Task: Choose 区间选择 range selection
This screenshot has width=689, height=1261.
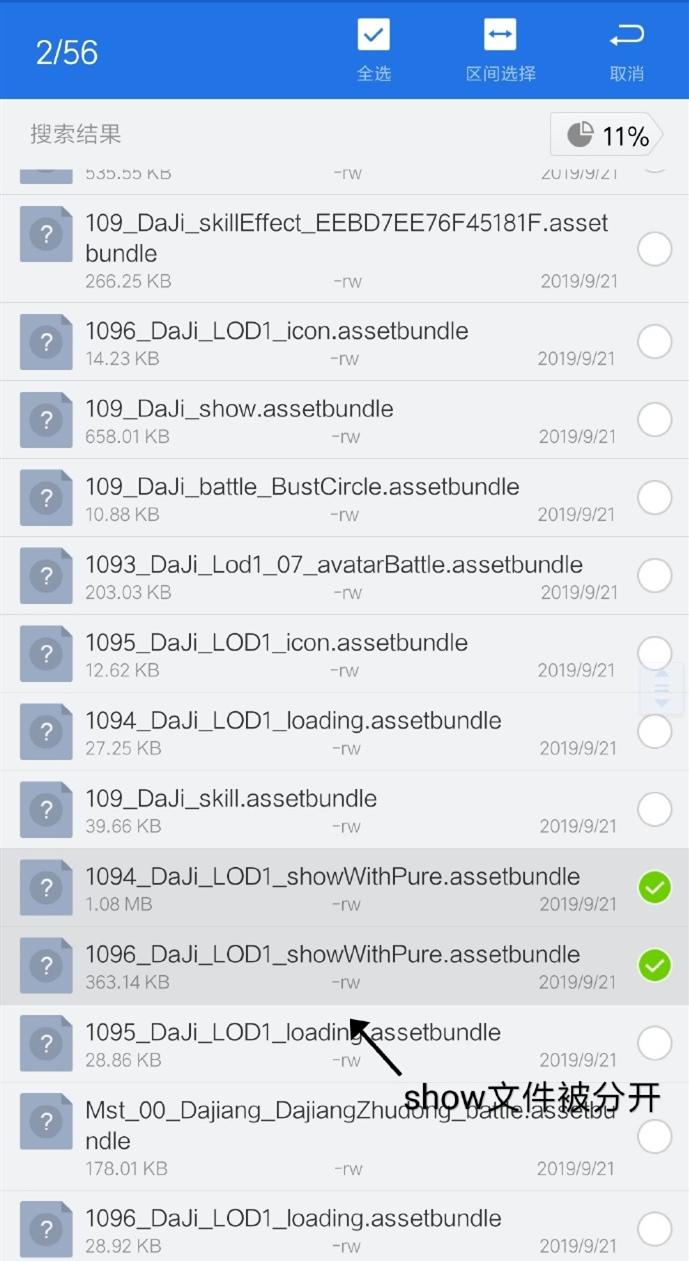Action: [x=500, y=50]
